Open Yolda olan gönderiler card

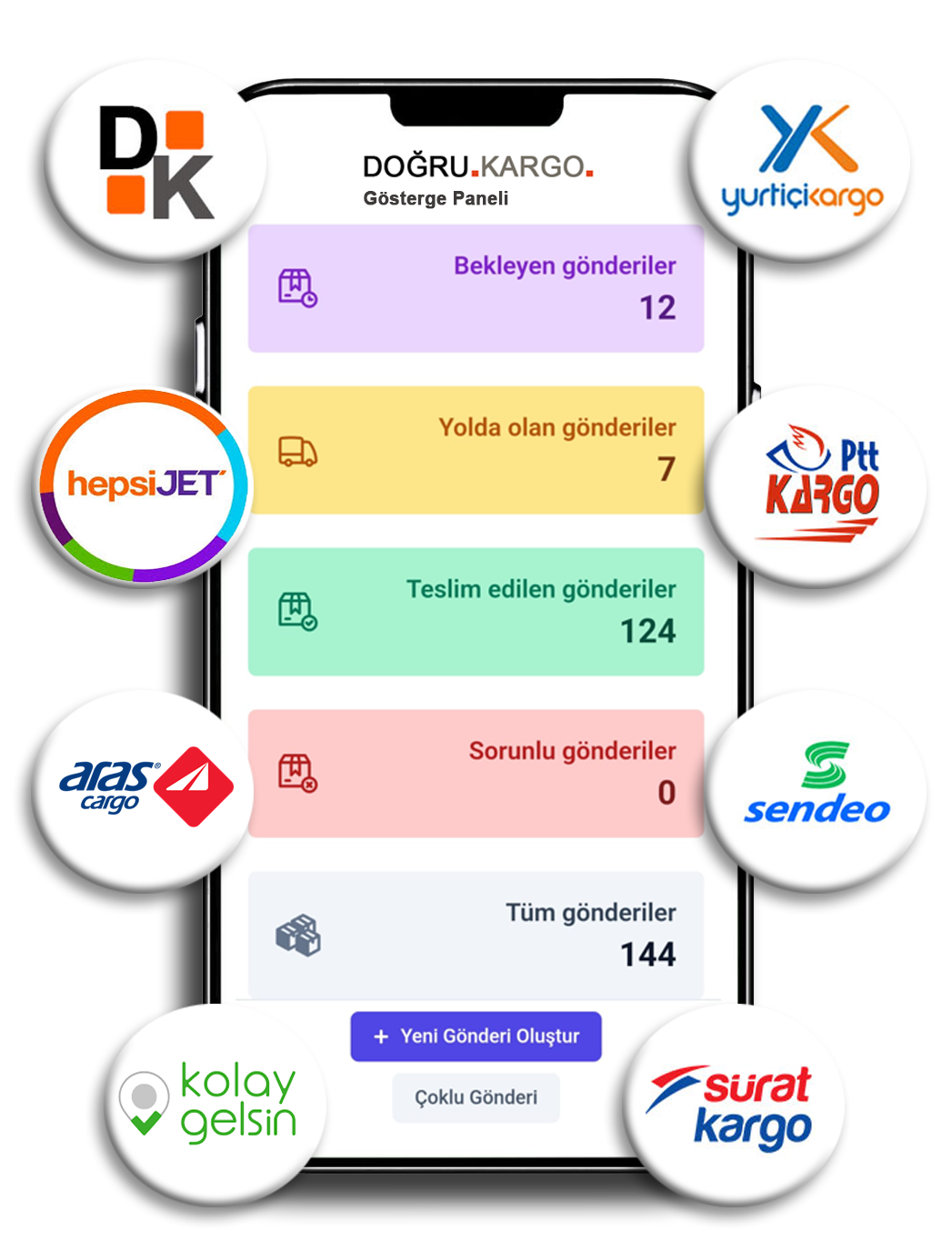pyautogui.click(x=476, y=448)
